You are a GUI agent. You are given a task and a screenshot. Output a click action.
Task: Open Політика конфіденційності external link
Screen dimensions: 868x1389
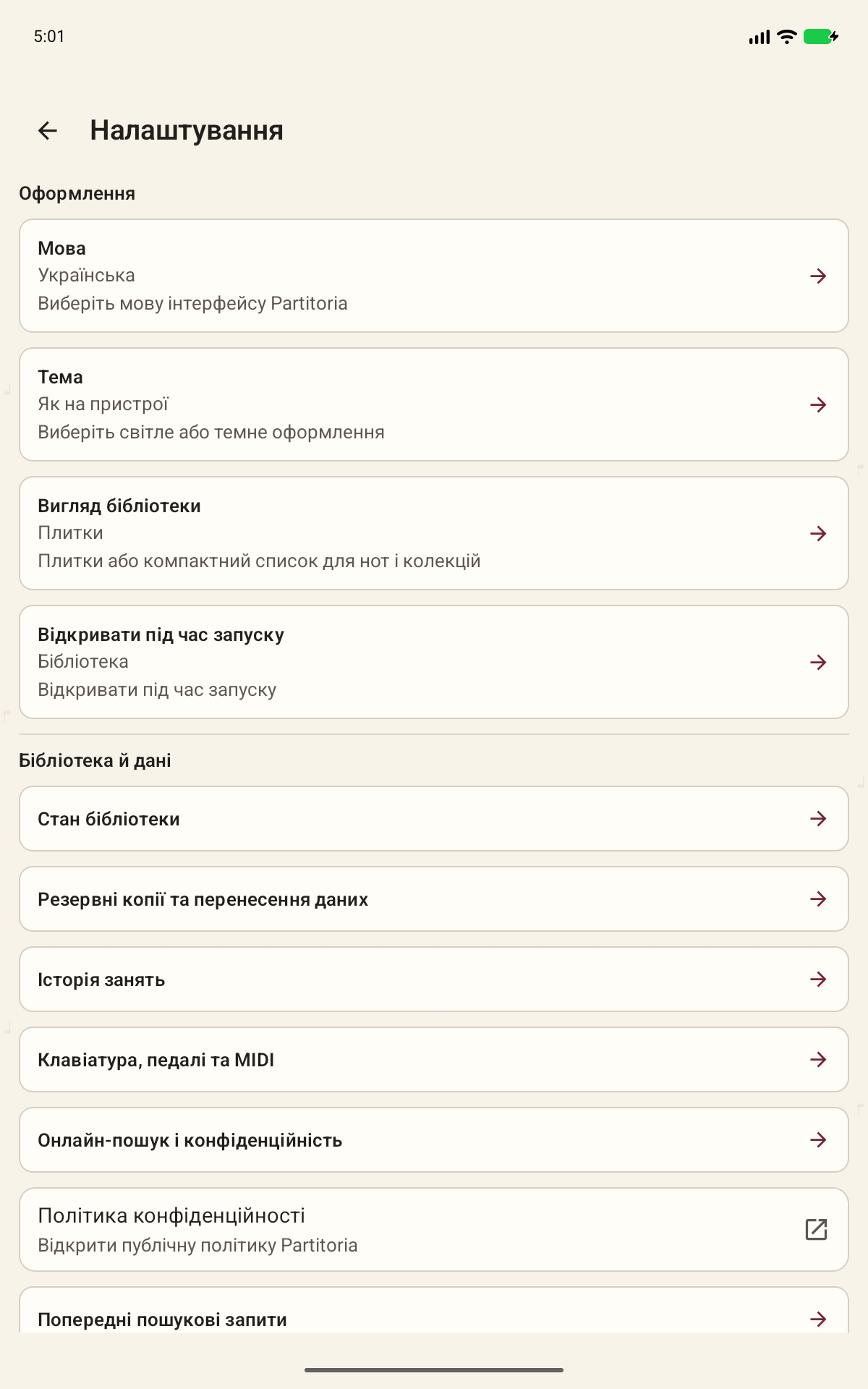point(434,1230)
